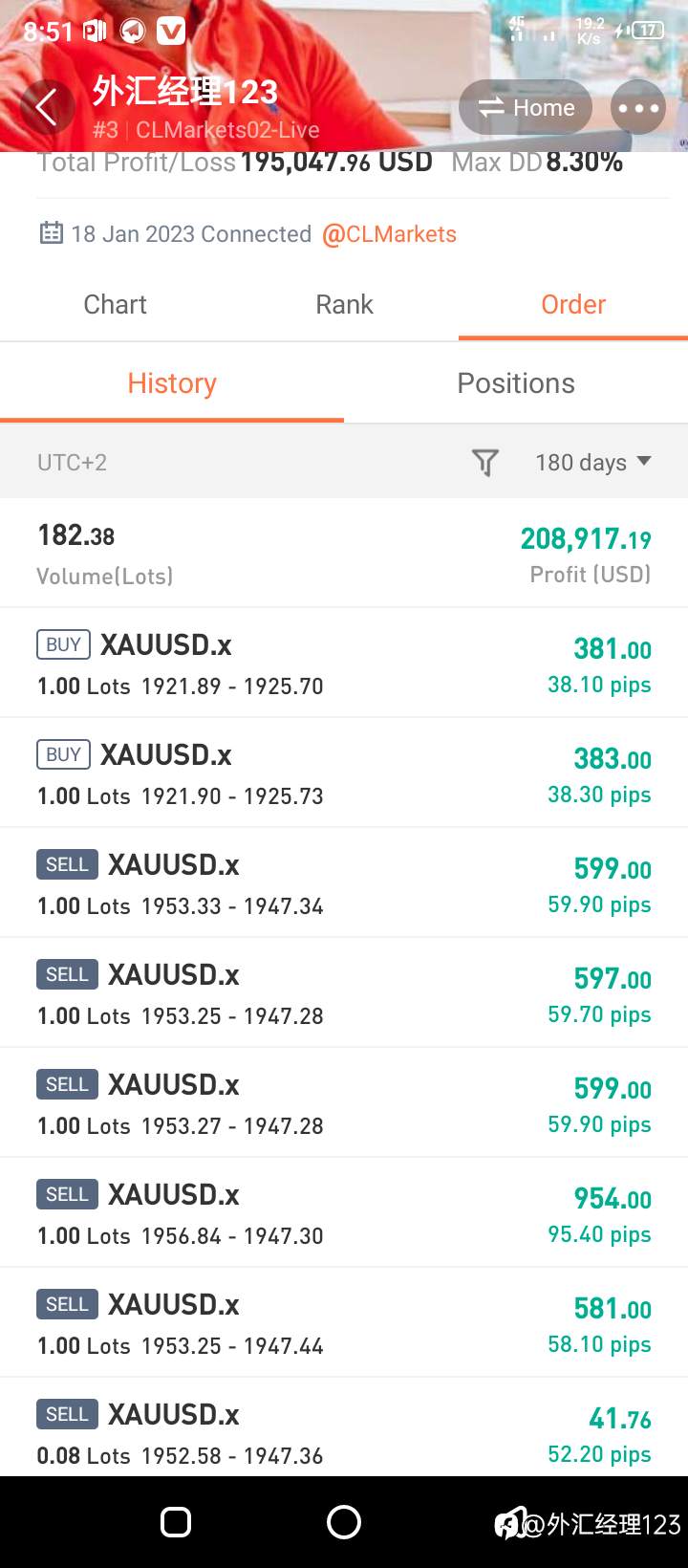Viewport: 688px width, 1568px height.
Task: Go back using the header arrow
Action: 45,106
